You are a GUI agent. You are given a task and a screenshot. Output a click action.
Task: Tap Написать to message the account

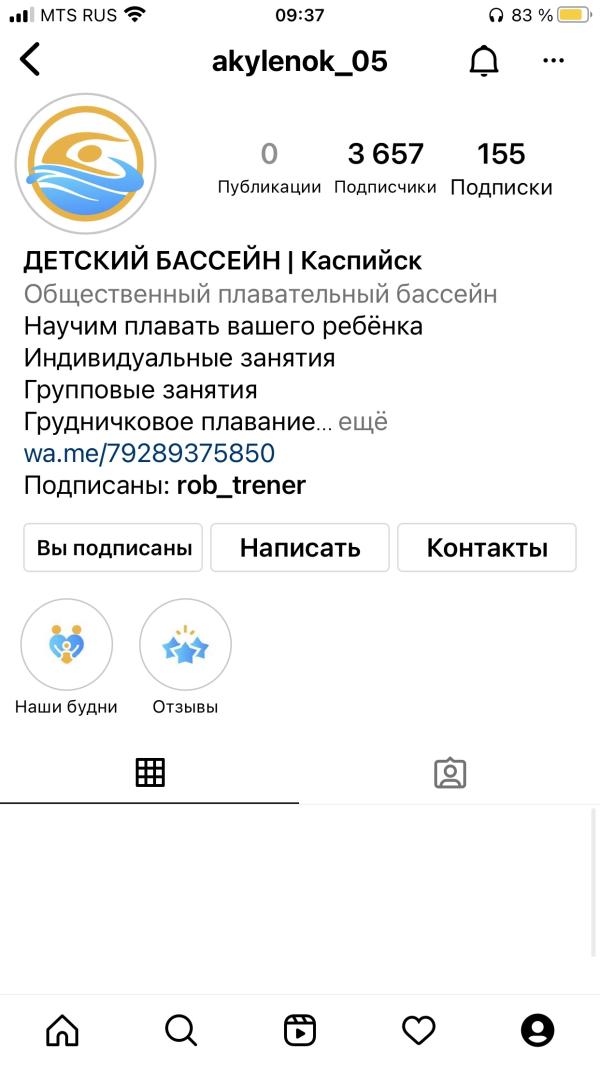[x=300, y=547]
